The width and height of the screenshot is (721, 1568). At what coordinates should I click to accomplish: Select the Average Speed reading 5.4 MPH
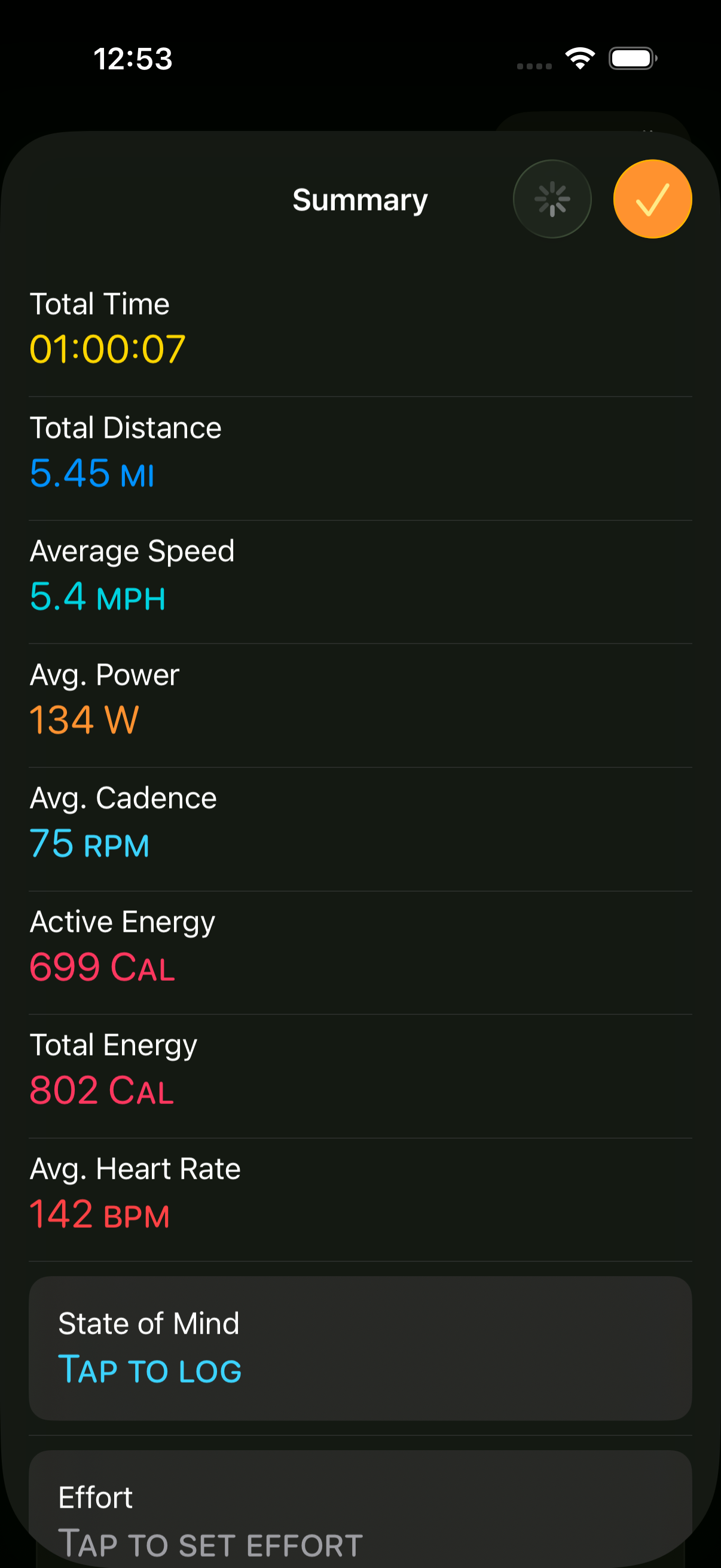click(x=98, y=598)
